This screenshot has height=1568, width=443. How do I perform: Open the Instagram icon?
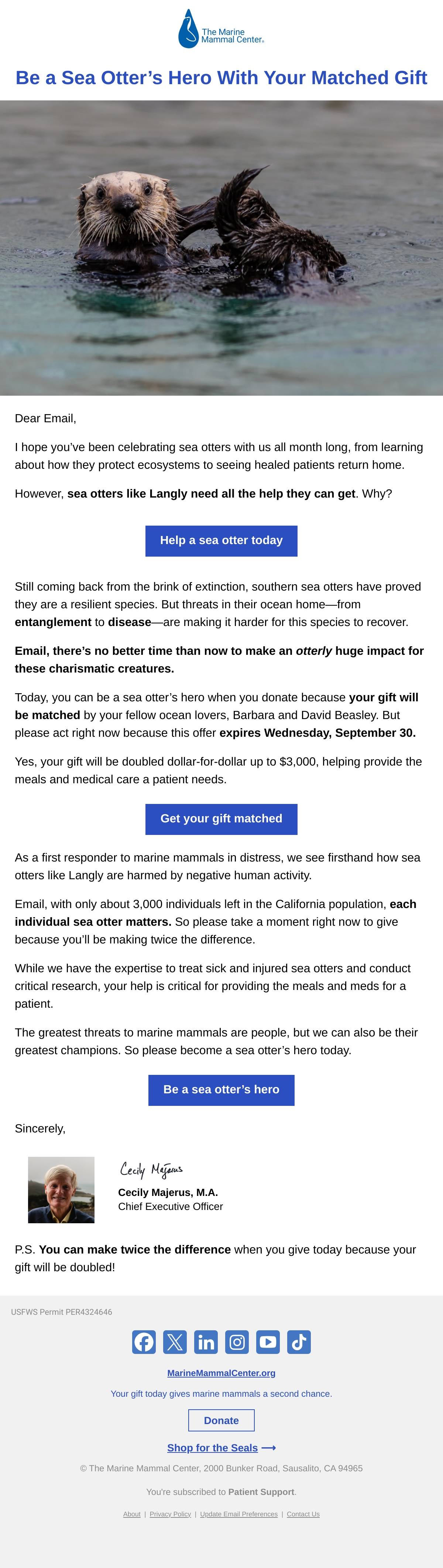click(237, 1342)
